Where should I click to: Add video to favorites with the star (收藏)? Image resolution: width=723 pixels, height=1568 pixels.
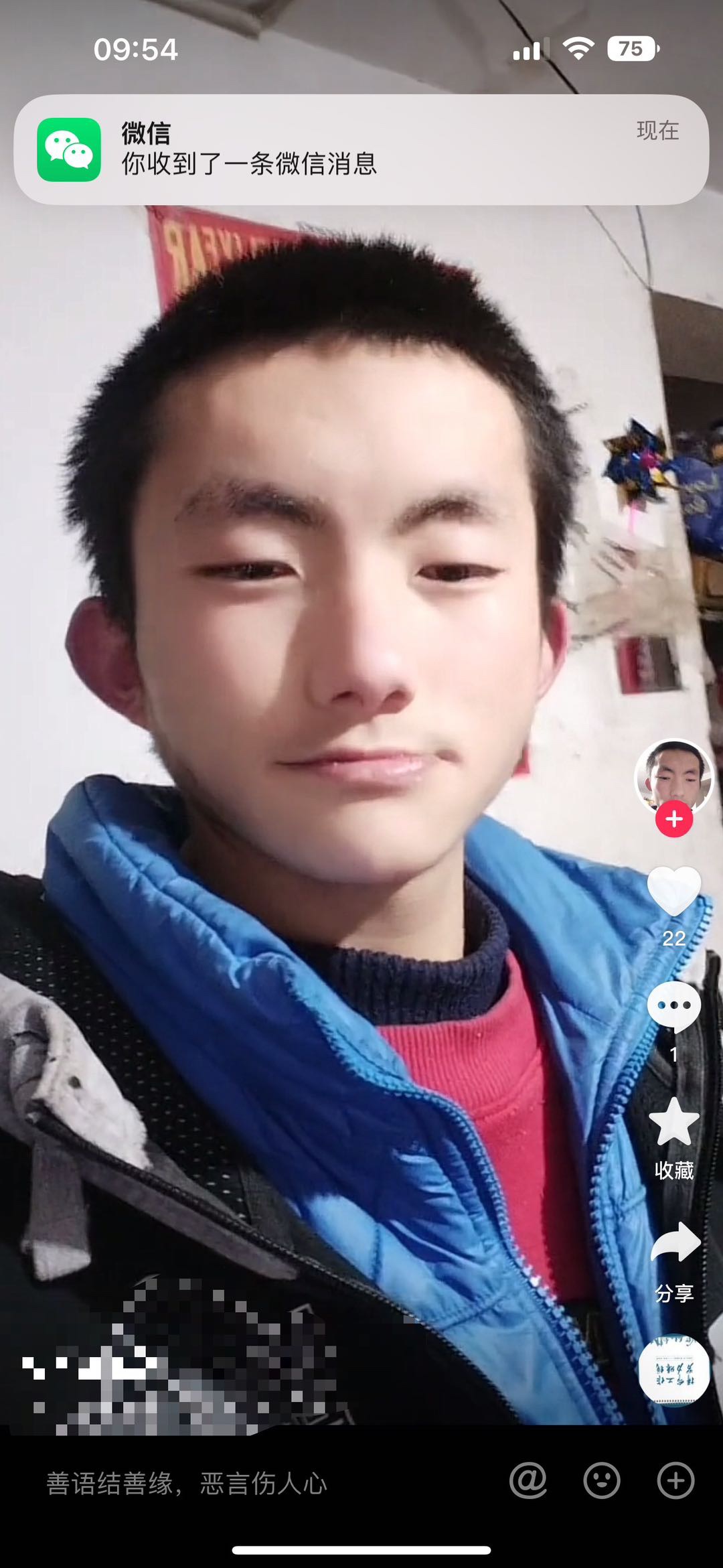coord(673,1122)
